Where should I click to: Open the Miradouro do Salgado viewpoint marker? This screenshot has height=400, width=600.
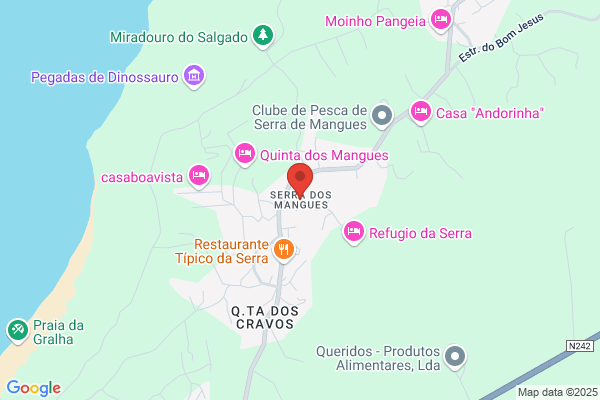263,36
